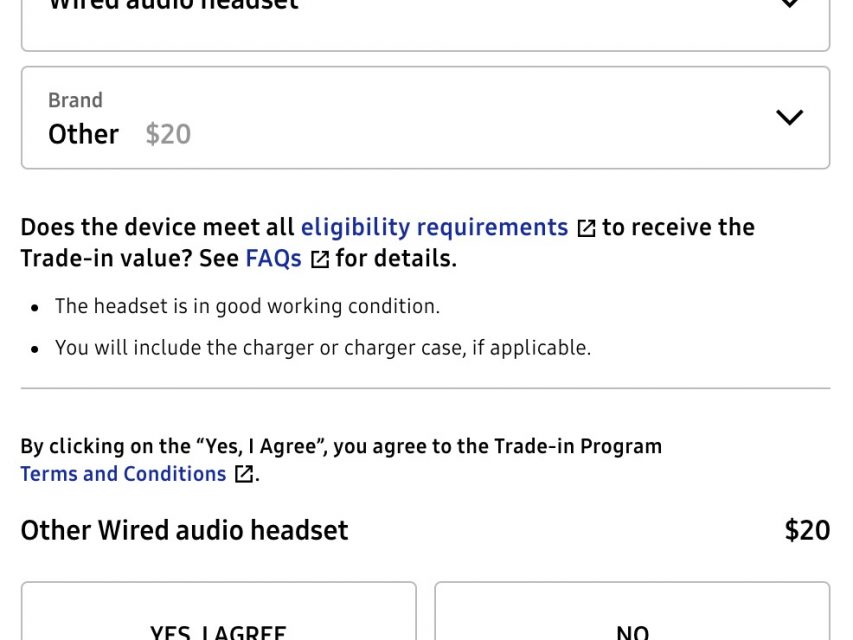Open Trade-in Terms and Conditions
The width and height of the screenshot is (853, 640).
click(x=123, y=474)
